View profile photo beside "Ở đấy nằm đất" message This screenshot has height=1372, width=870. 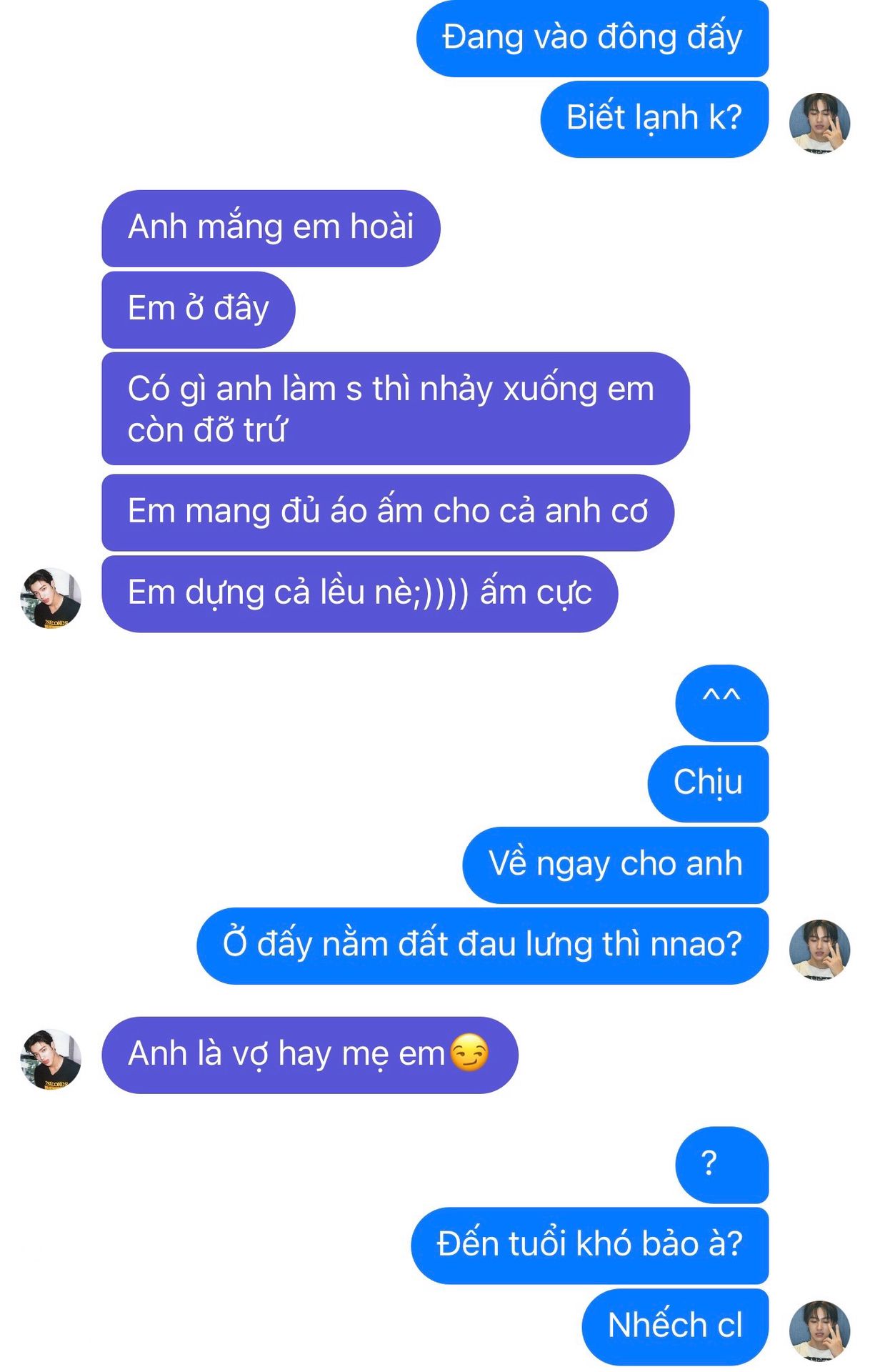pyautogui.click(x=819, y=950)
